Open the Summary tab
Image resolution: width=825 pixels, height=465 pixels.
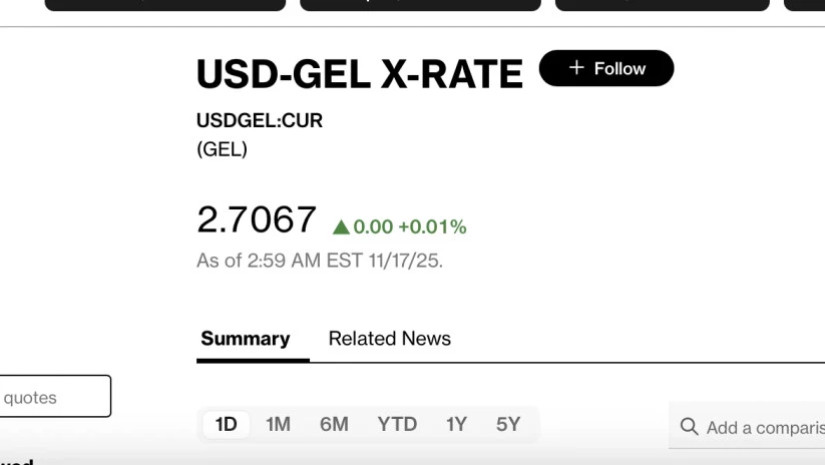click(x=245, y=339)
